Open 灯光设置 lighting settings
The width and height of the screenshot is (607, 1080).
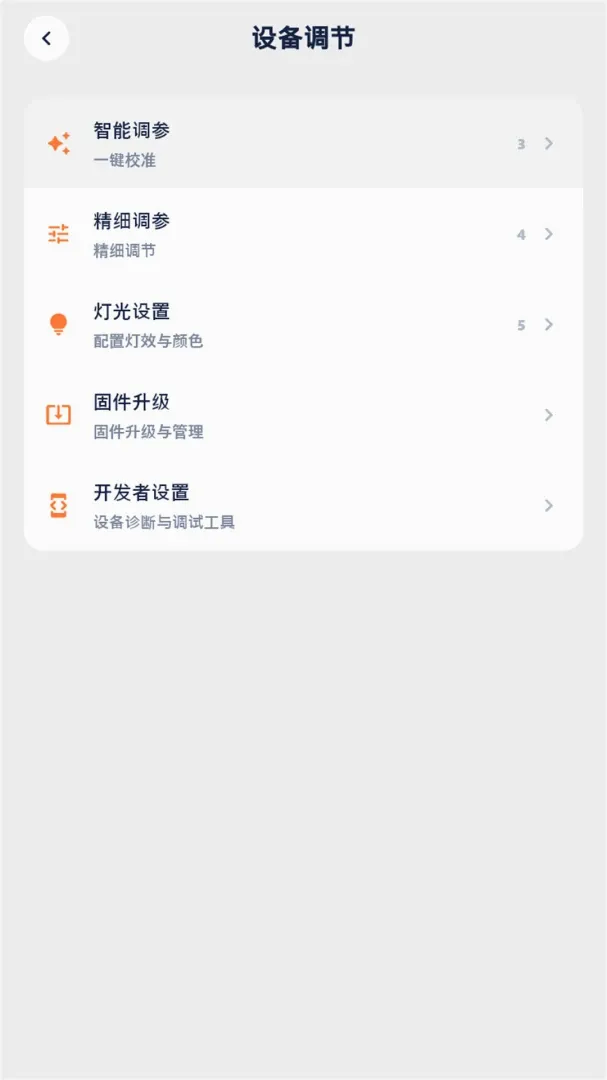(x=303, y=324)
